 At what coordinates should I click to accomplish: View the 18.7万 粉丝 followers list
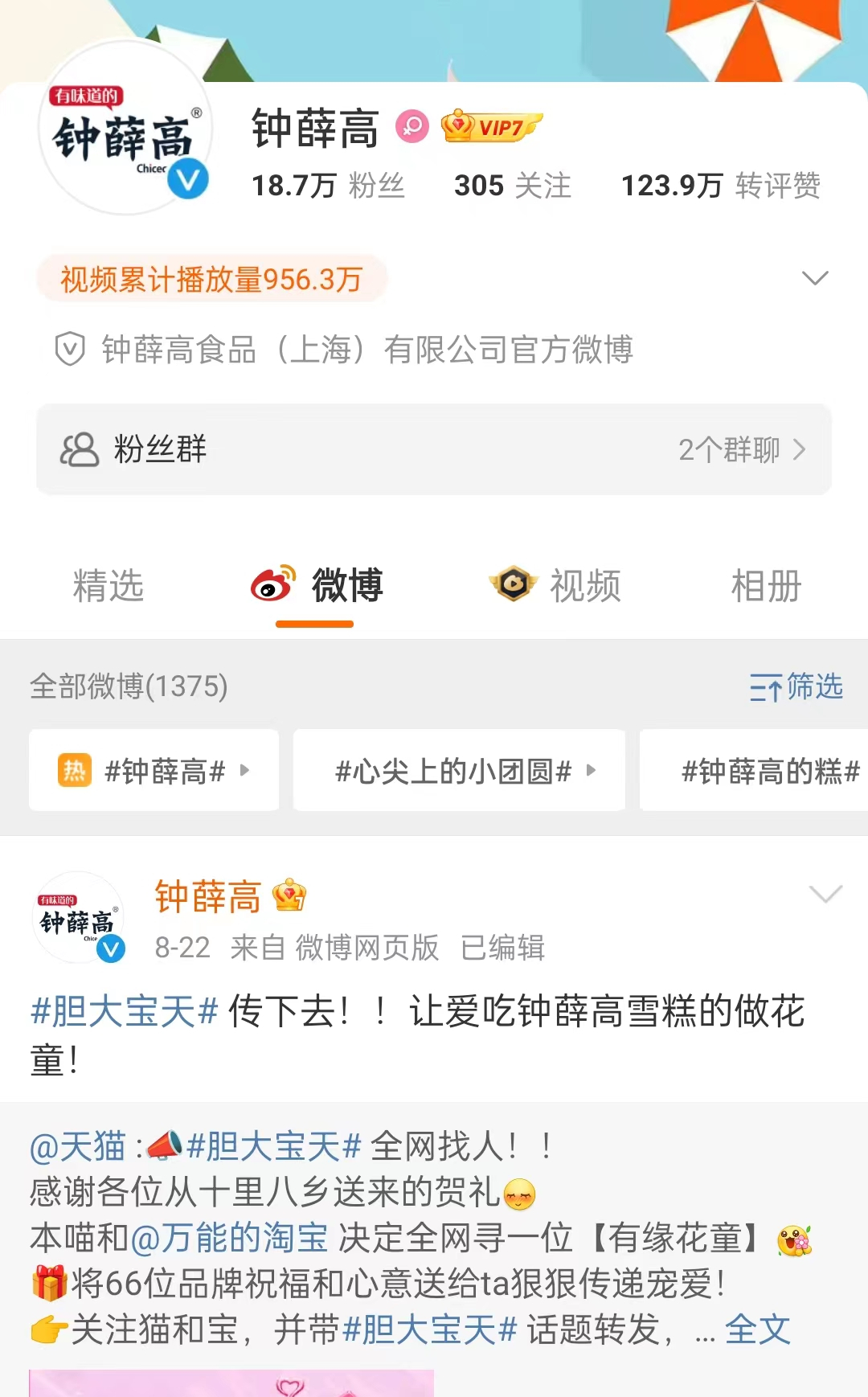[327, 186]
